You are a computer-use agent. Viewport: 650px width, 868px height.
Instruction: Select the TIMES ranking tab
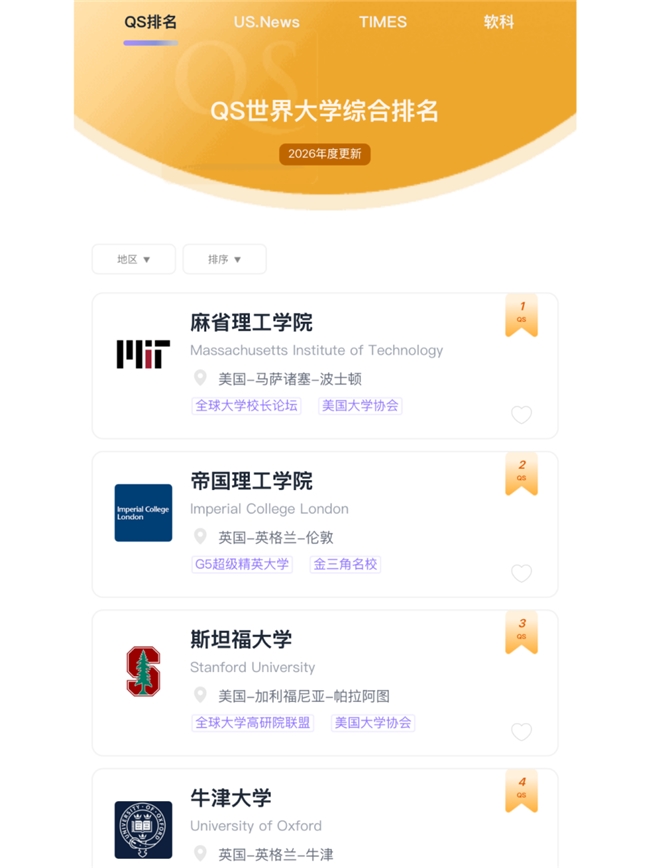pyautogui.click(x=383, y=22)
